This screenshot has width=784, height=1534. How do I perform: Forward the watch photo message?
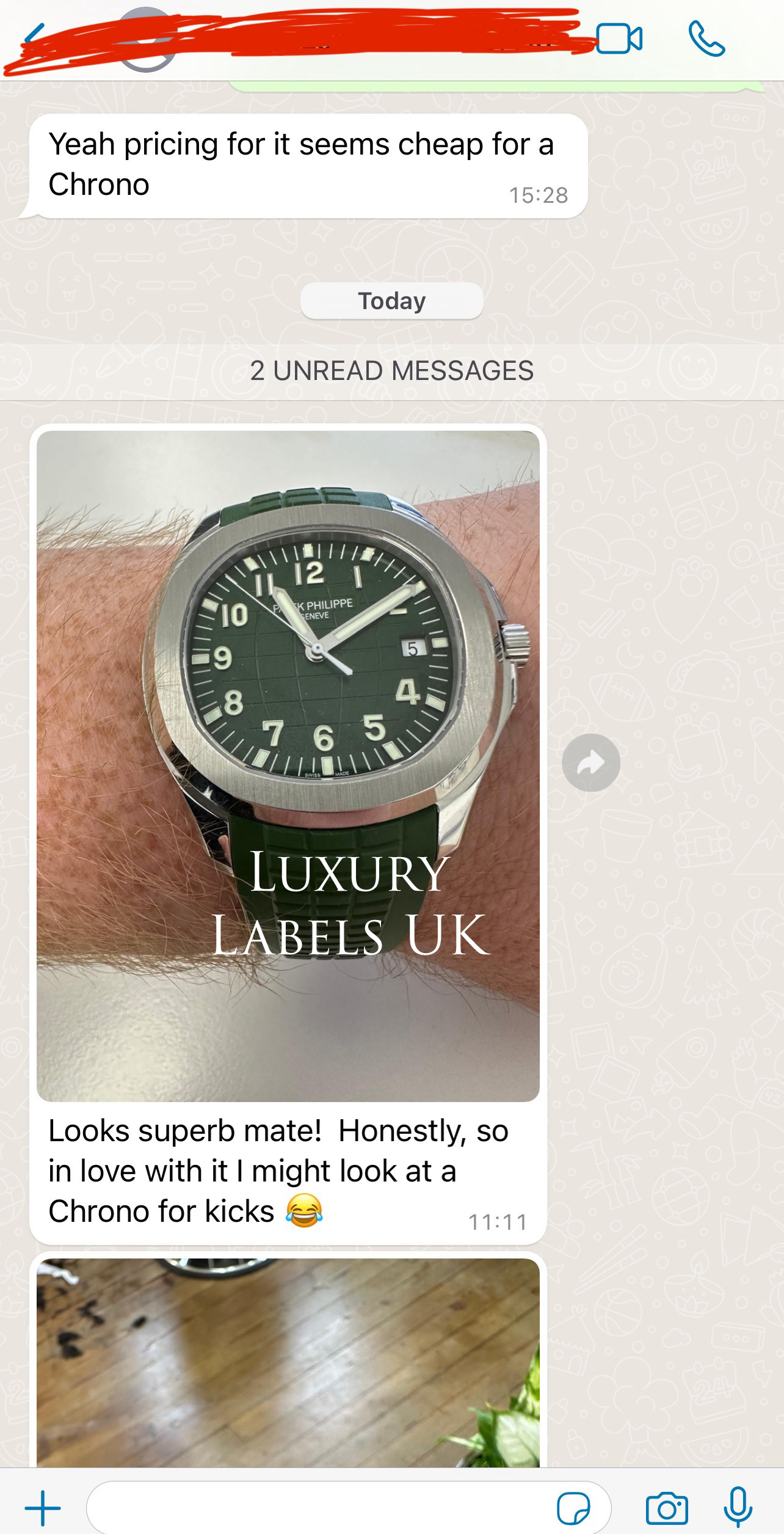pyautogui.click(x=590, y=762)
